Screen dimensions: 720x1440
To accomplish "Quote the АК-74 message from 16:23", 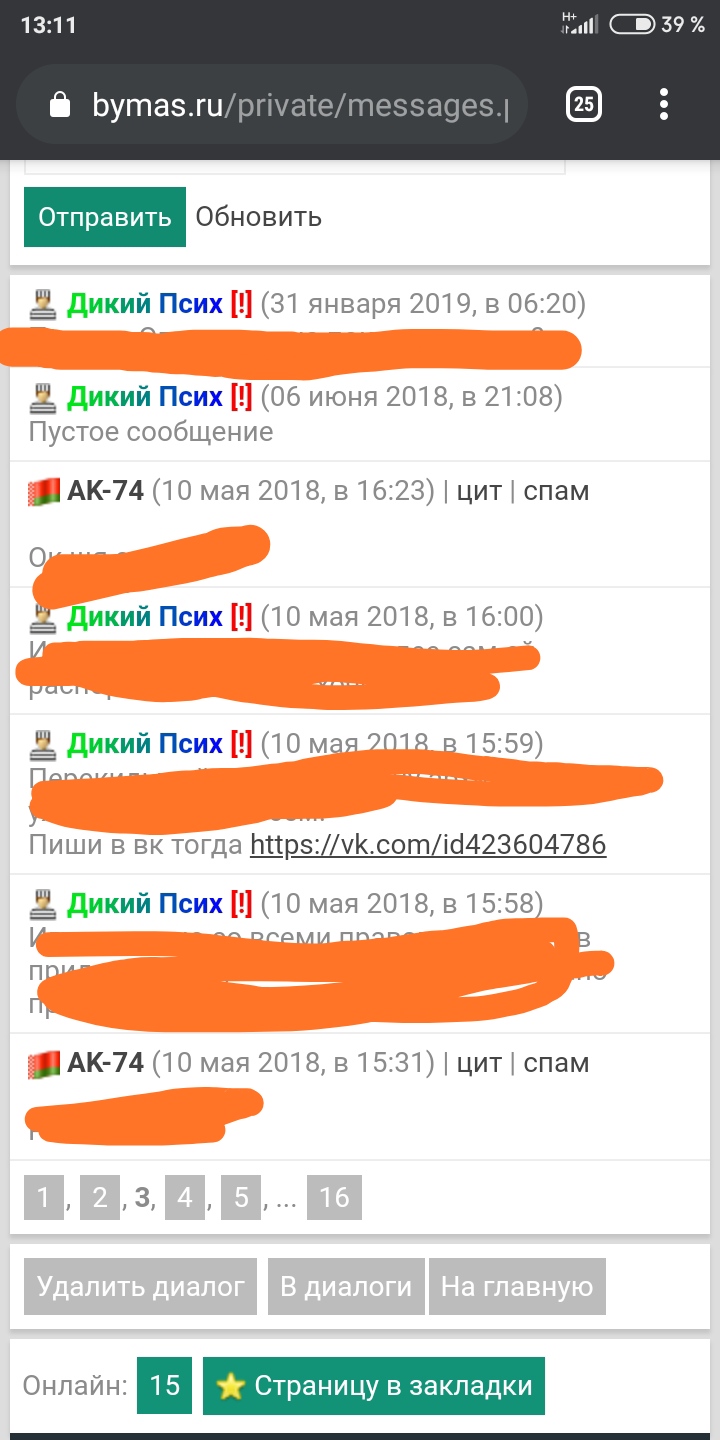I will [479, 491].
